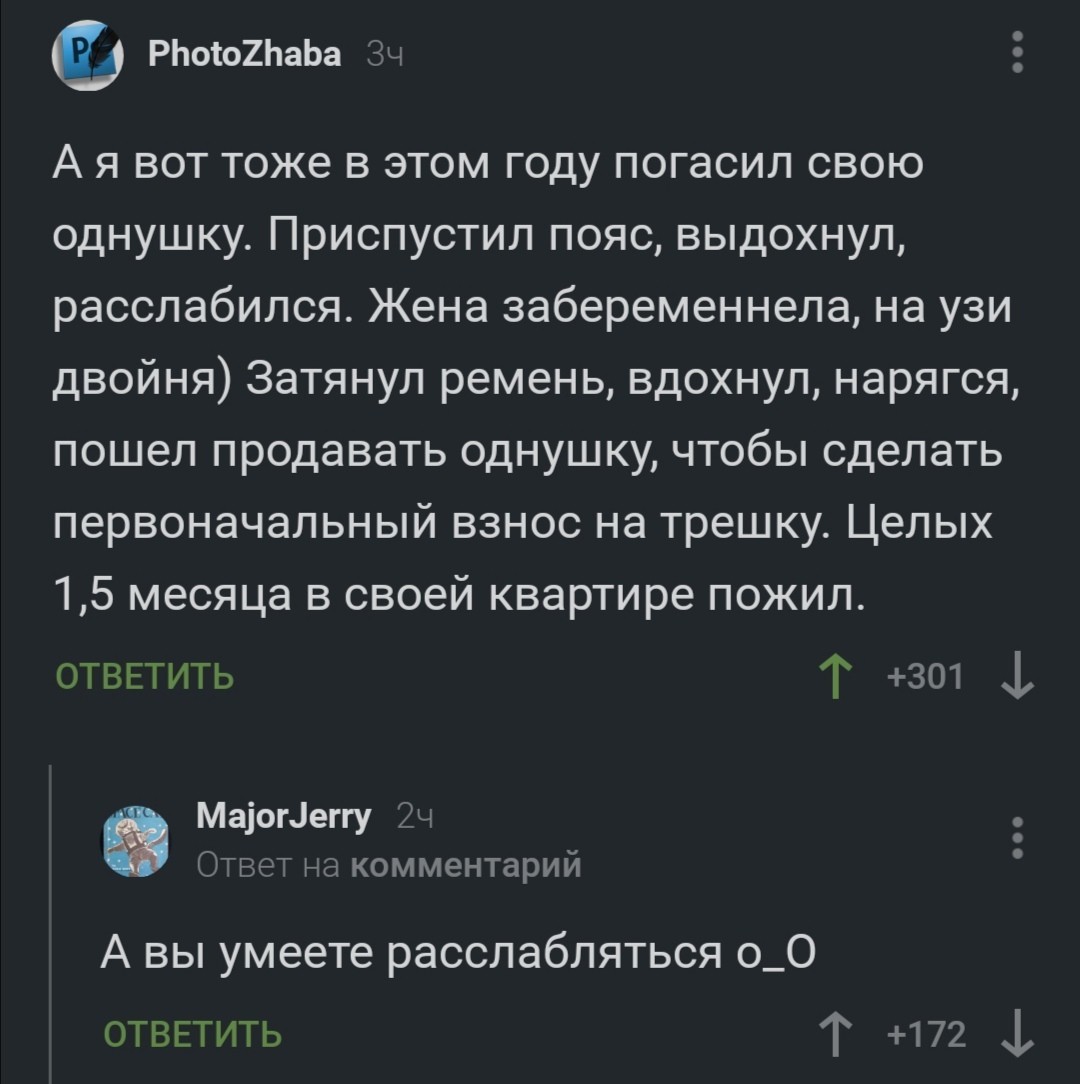Downvote PhotoZhaba's comment
Image resolution: width=1080 pixels, height=1084 pixels.
1018,679
